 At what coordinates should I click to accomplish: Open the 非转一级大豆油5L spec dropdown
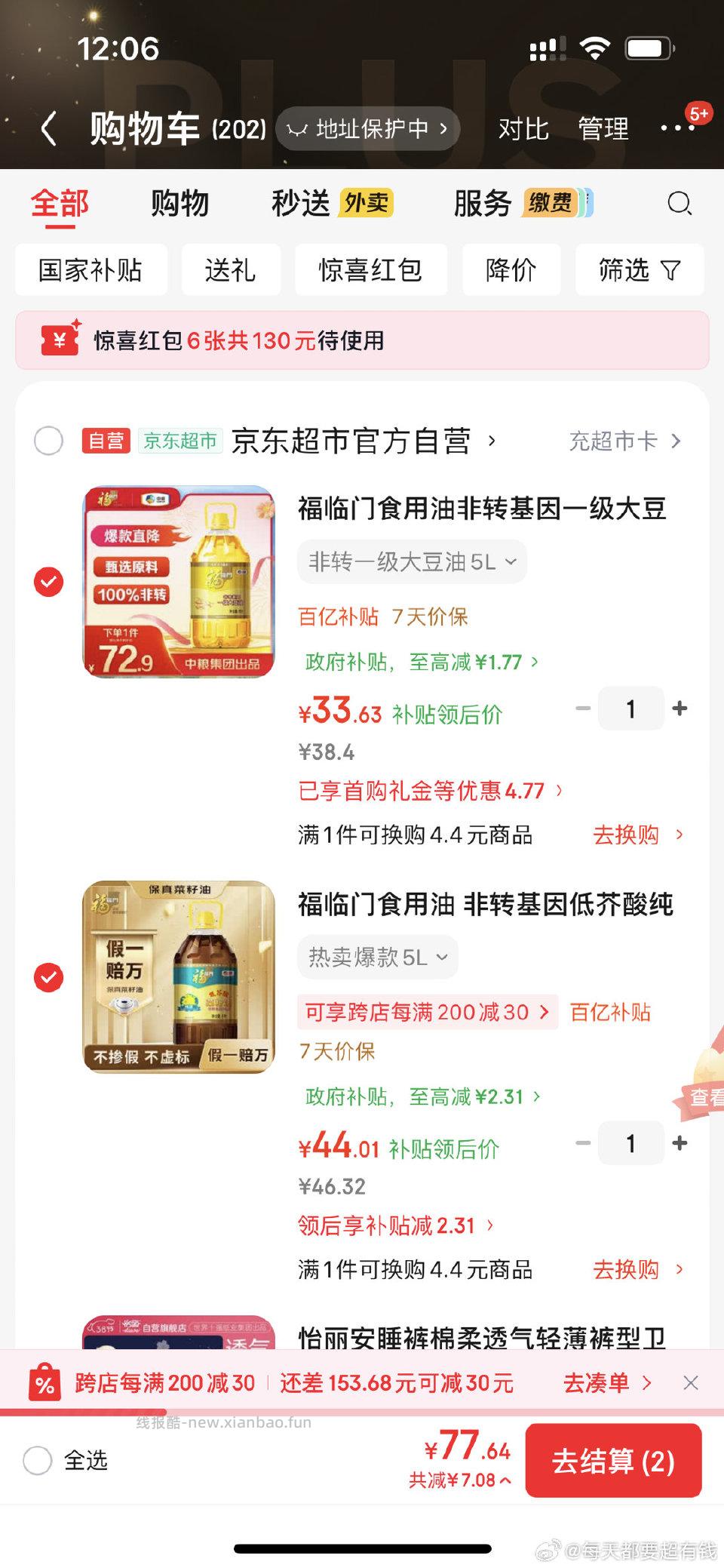click(x=412, y=561)
